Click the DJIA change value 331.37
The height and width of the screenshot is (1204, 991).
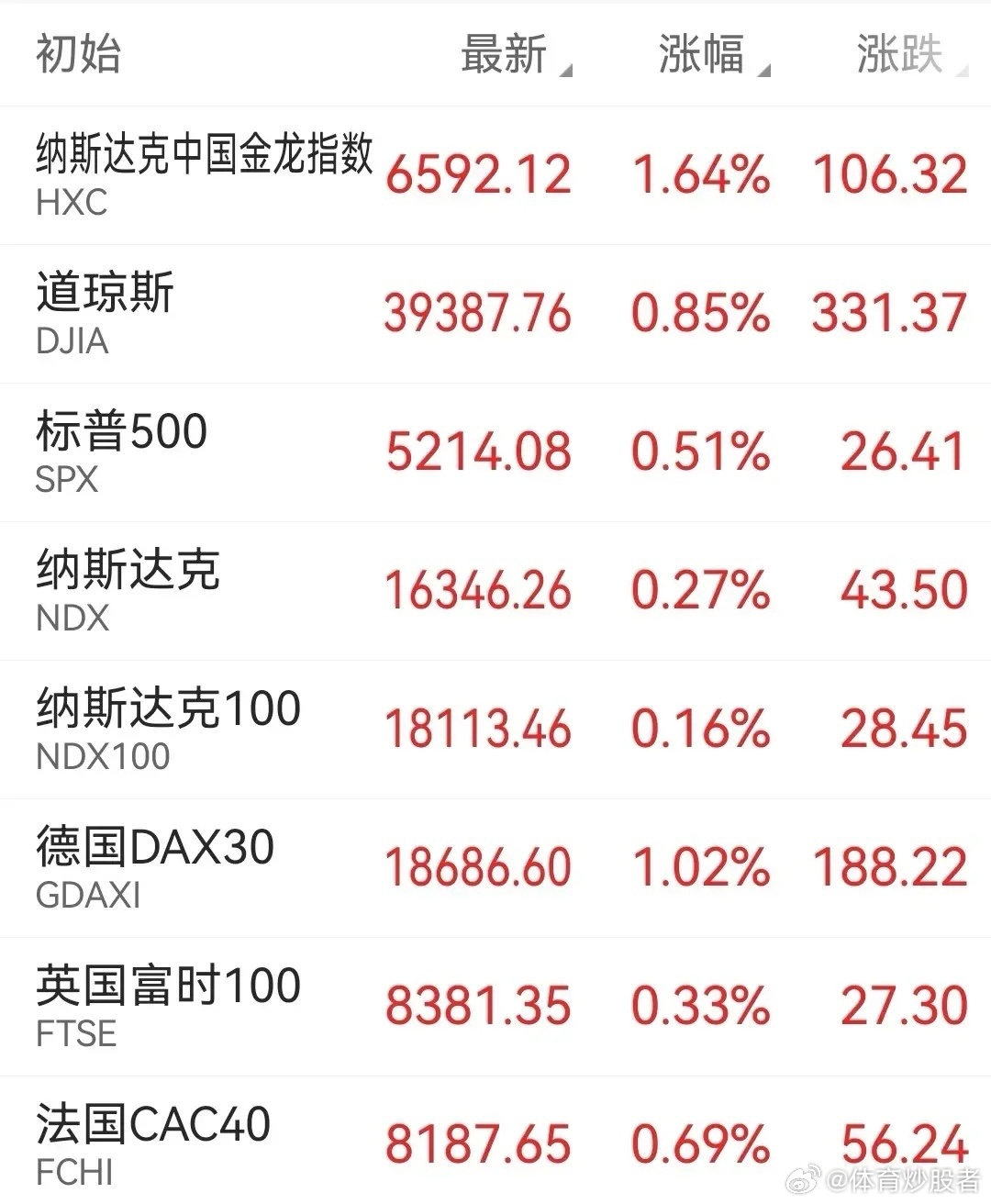(x=886, y=313)
